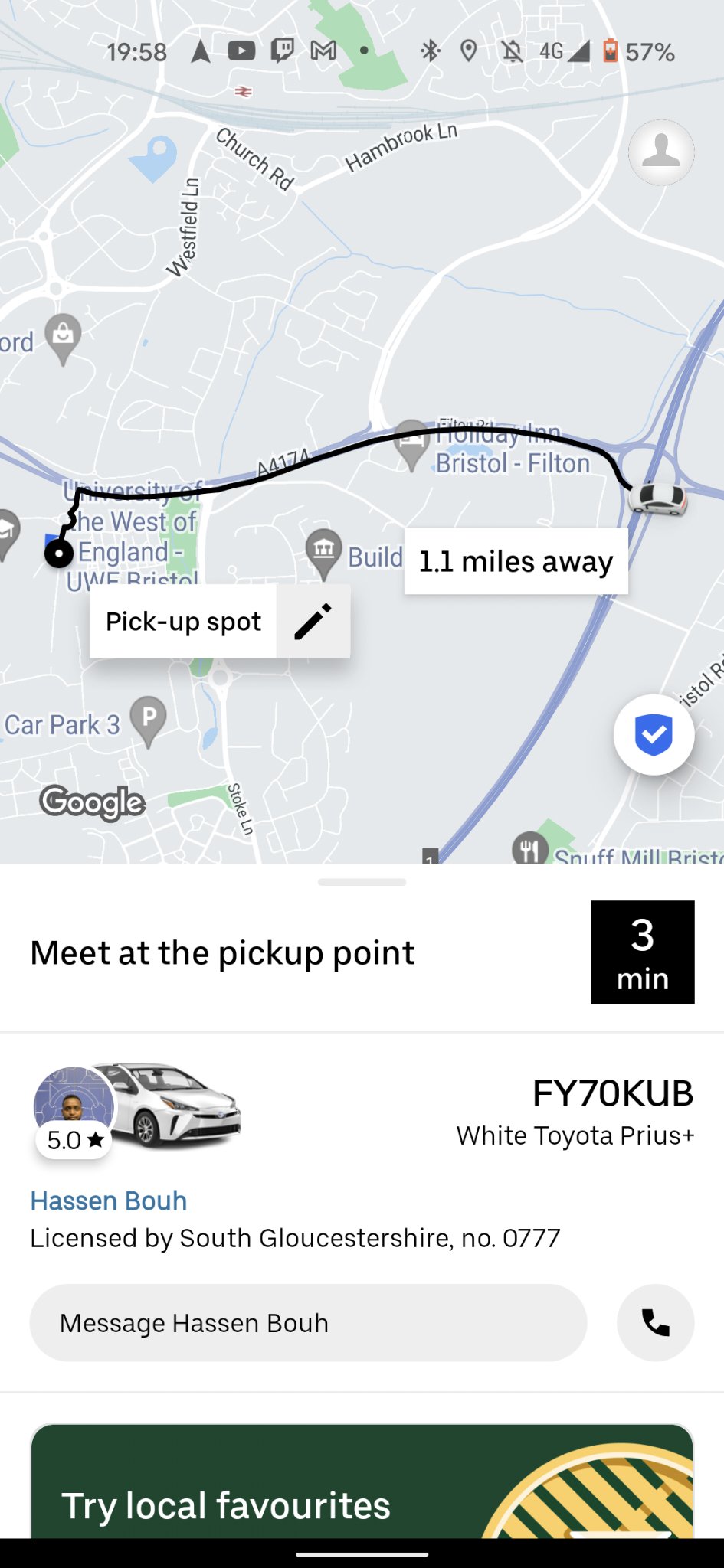Open the safety shield toolkit
Image resolution: width=724 pixels, height=1568 pixels.
(x=654, y=735)
